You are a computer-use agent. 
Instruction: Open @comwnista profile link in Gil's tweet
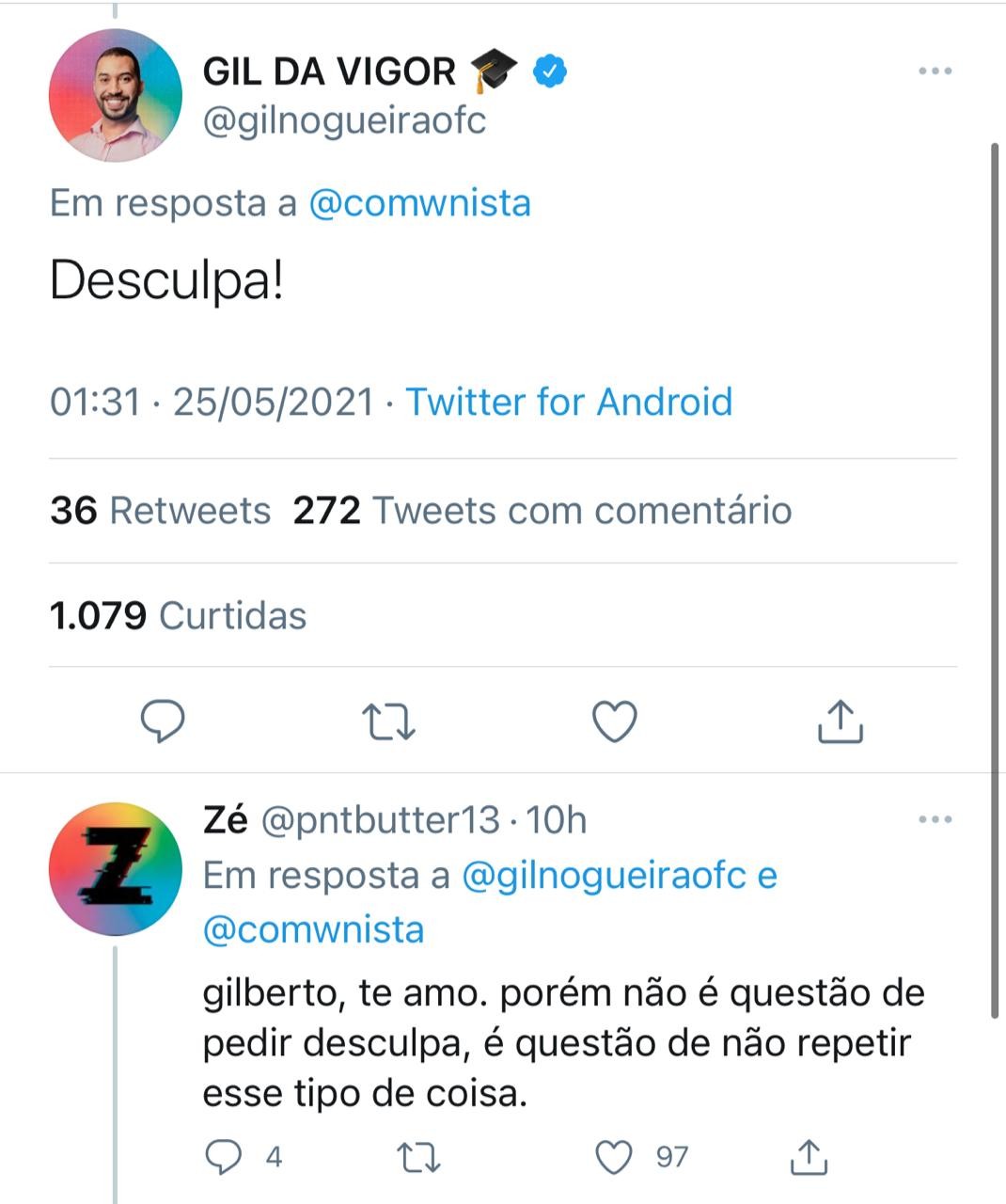click(x=419, y=203)
